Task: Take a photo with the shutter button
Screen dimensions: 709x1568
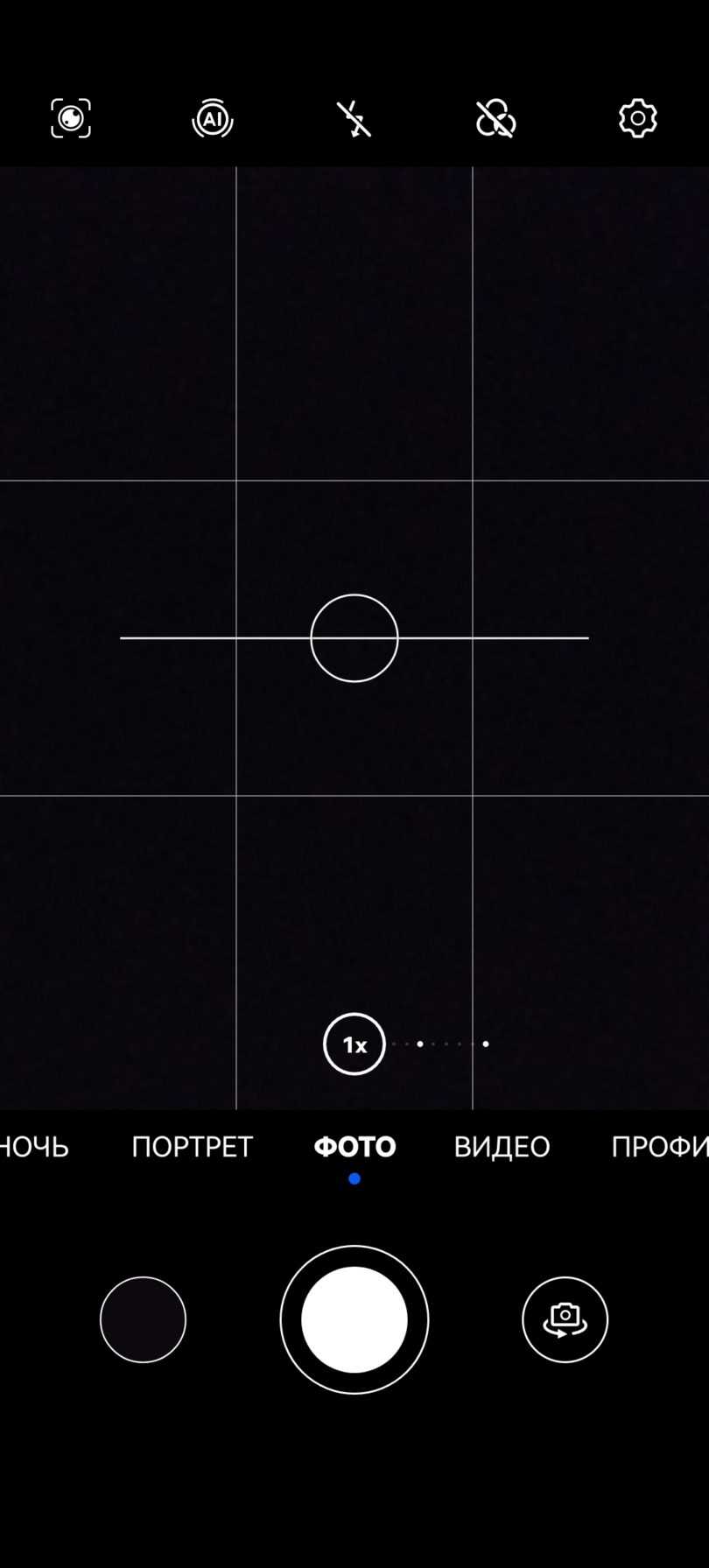Action: [x=354, y=1319]
